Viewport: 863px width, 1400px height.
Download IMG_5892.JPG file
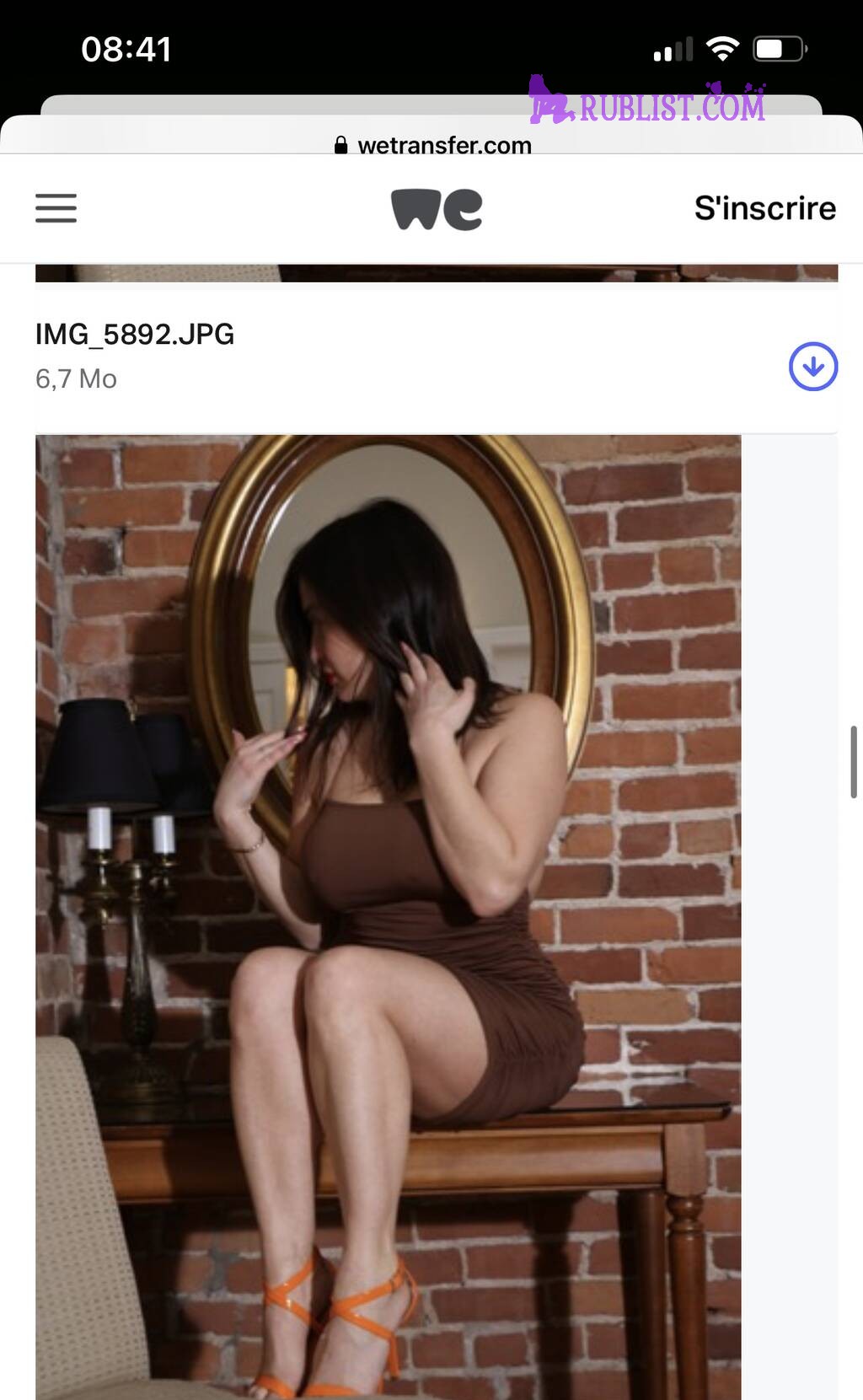point(812,367)
